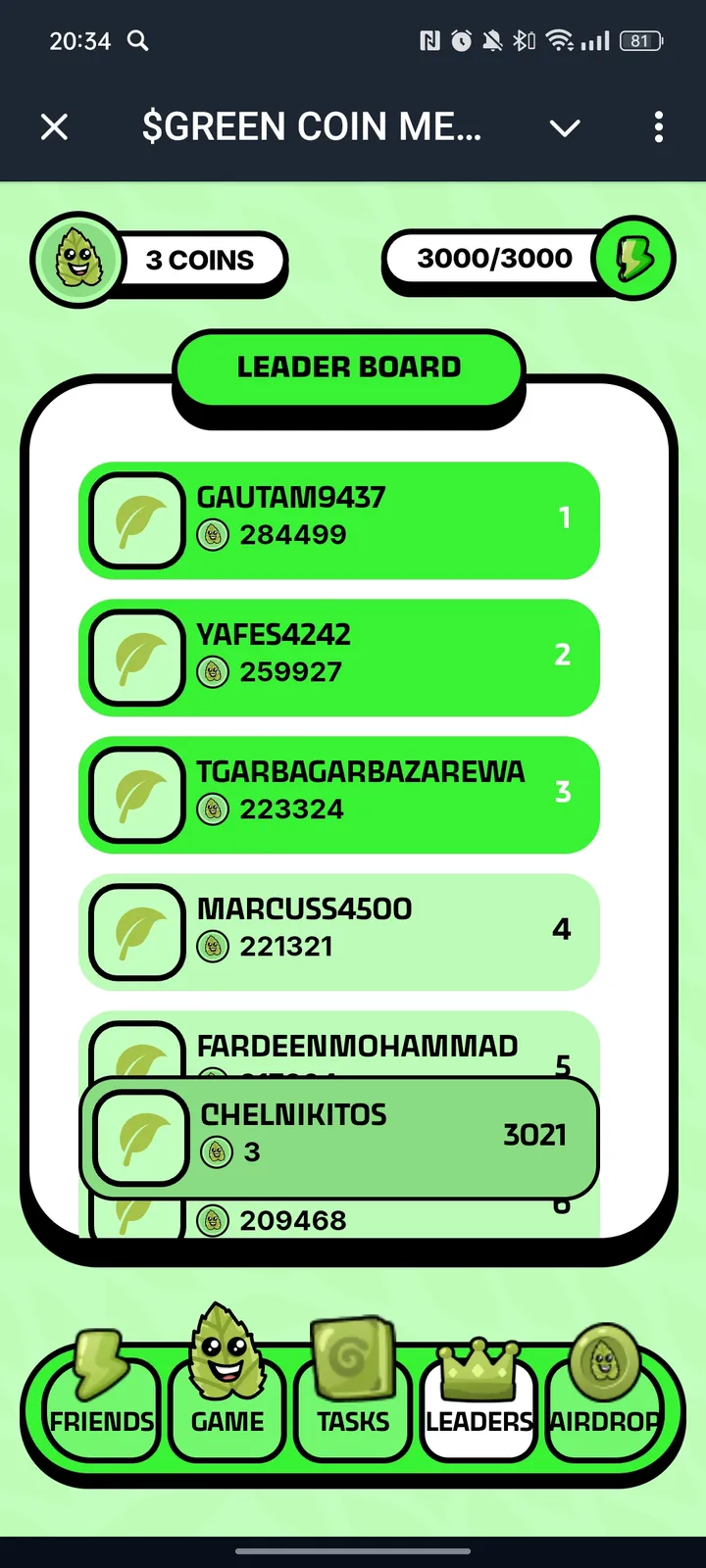This screenshot has width=706, height=1568.
Task: Expand the chat title dropdown chevron
Action: (565, 127)
